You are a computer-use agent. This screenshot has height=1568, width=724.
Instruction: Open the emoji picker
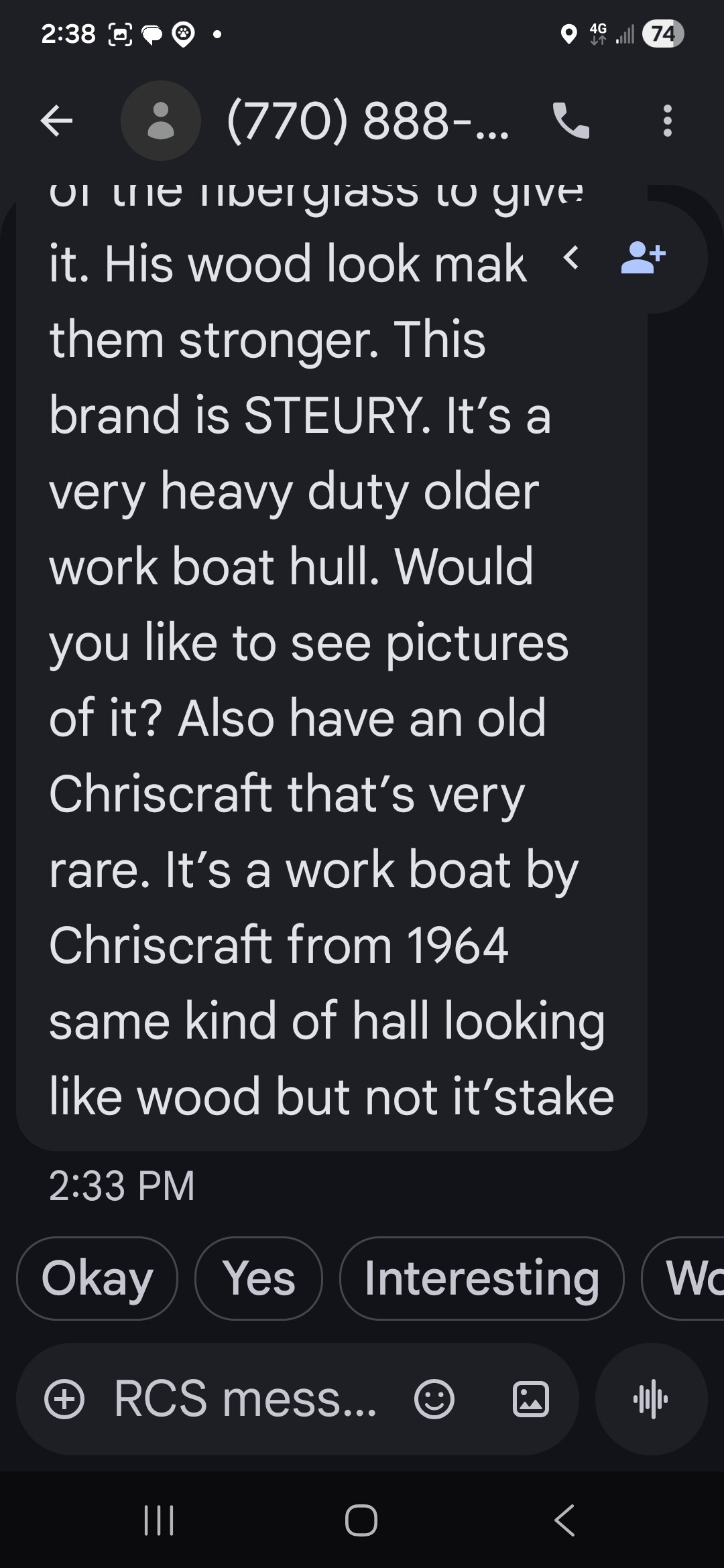434,1400
